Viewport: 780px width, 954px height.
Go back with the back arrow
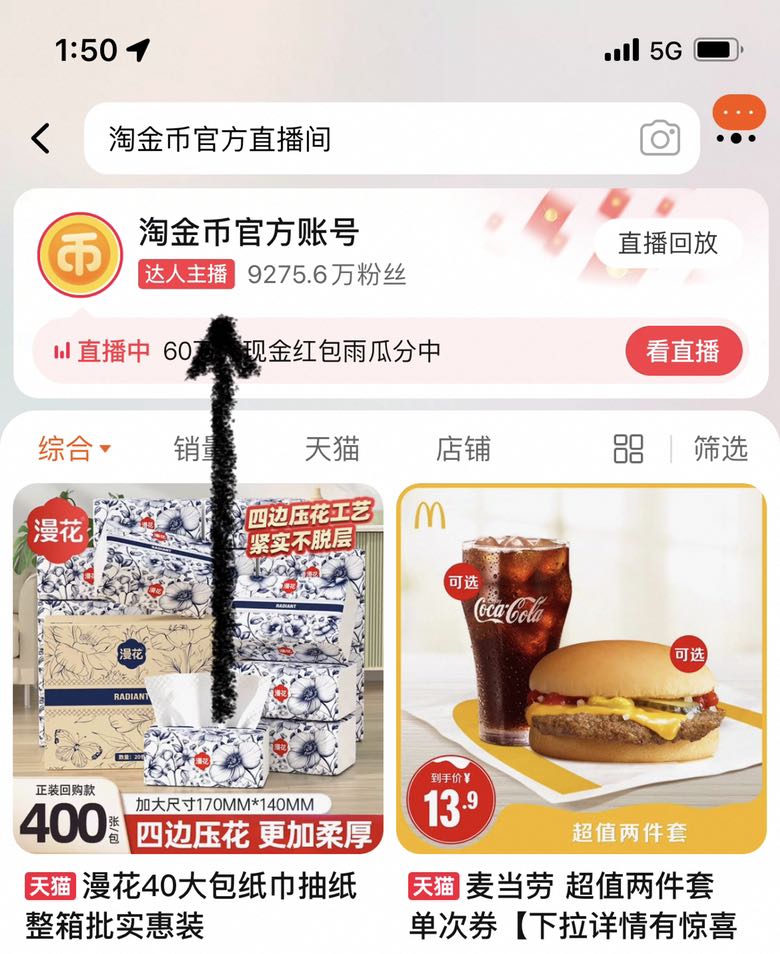(x=41, y=138)
